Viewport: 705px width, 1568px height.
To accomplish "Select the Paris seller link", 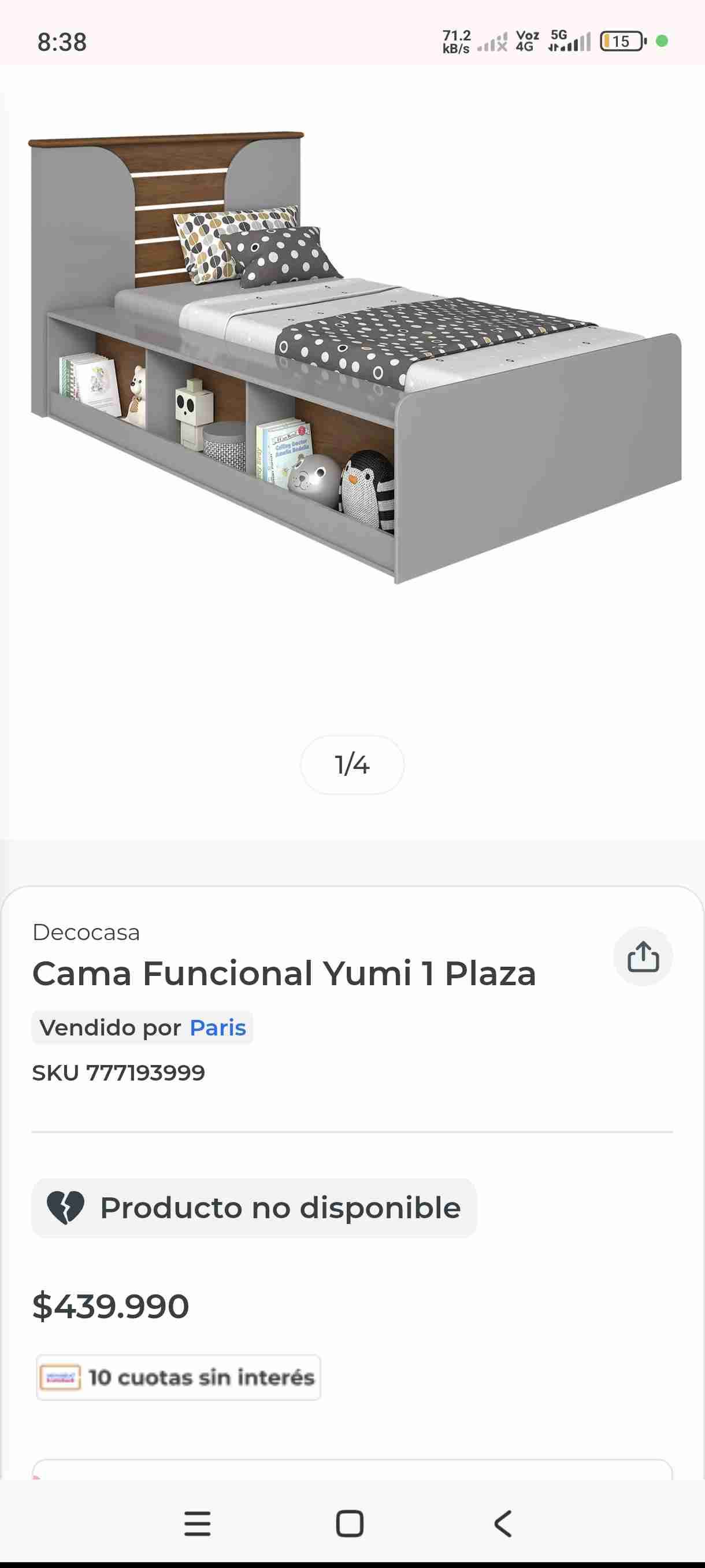I will pos(217,1027).
